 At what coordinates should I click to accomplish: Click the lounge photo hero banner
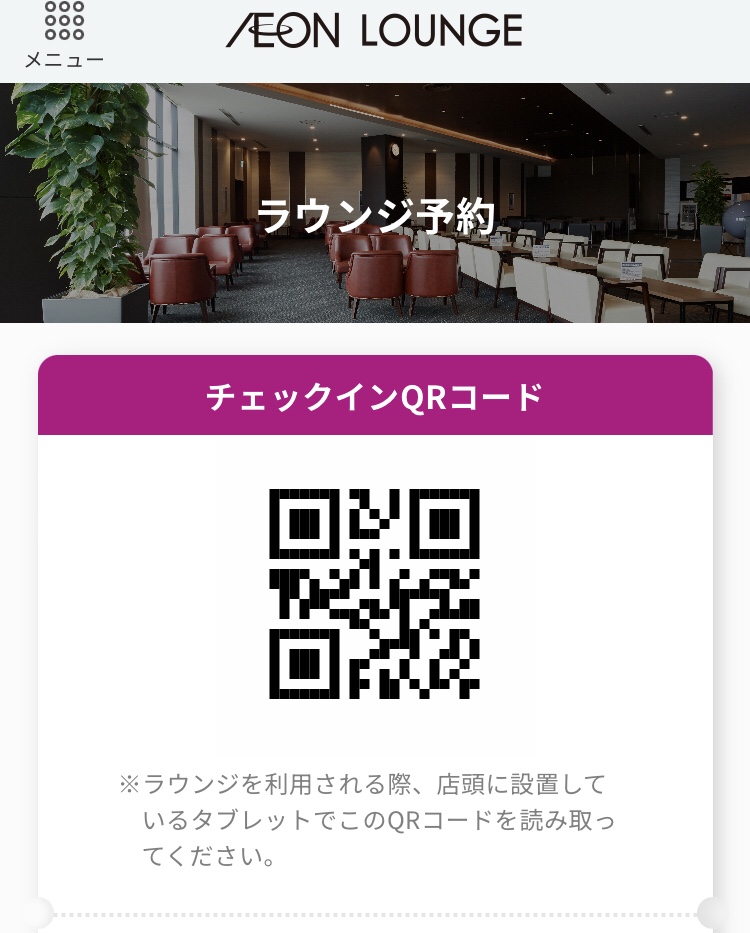coord(375,200)
